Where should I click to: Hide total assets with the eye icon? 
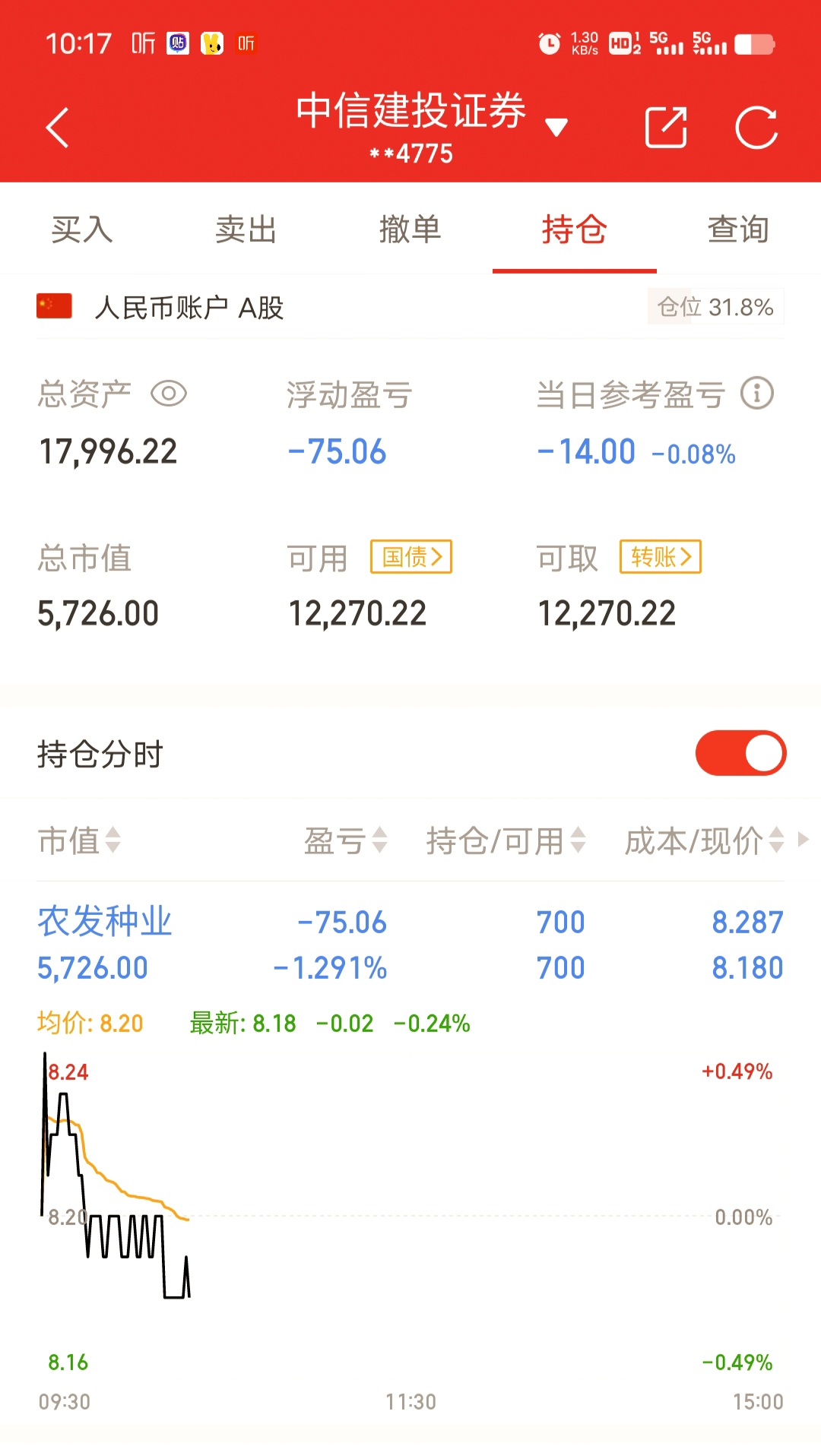(x=169, y=394)
